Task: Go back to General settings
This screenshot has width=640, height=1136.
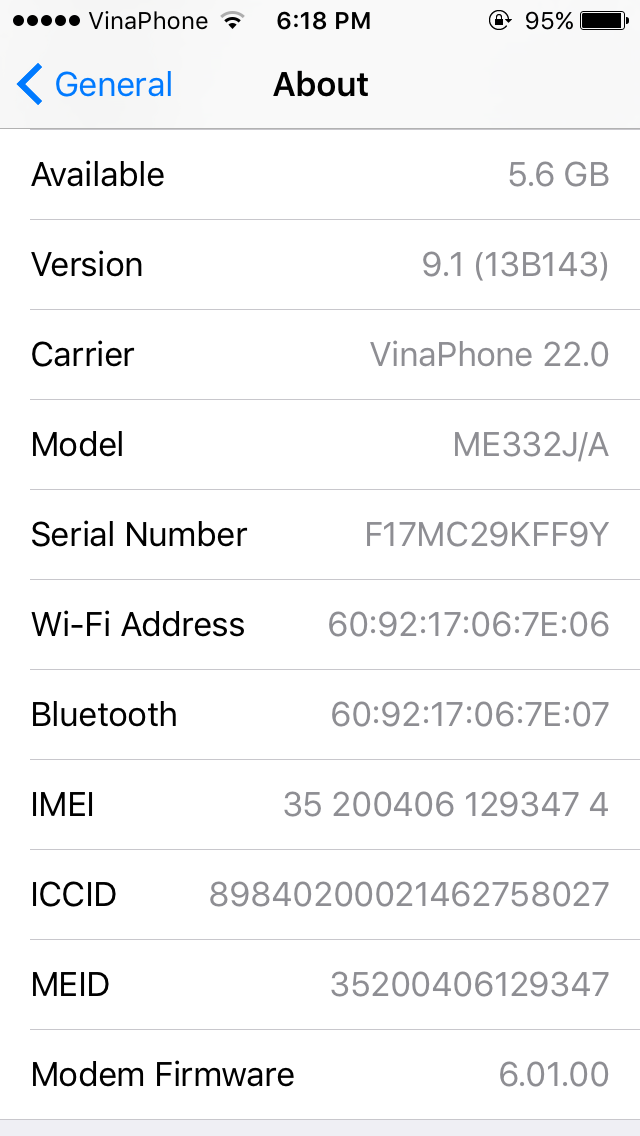Action: click(x=95, y=85)
